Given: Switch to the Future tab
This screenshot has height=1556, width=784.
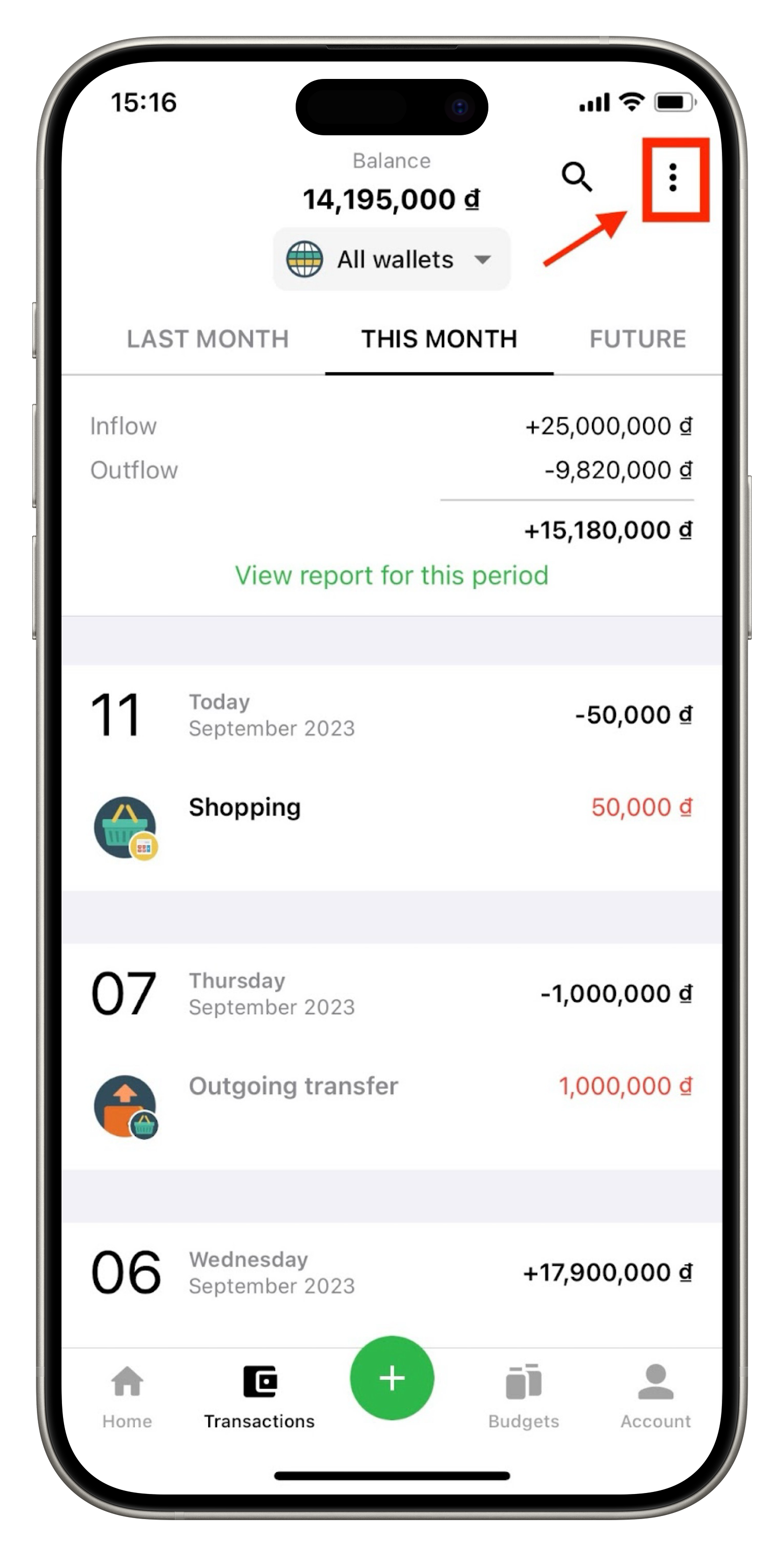Looking at the screenshot, I should (637, 339).
